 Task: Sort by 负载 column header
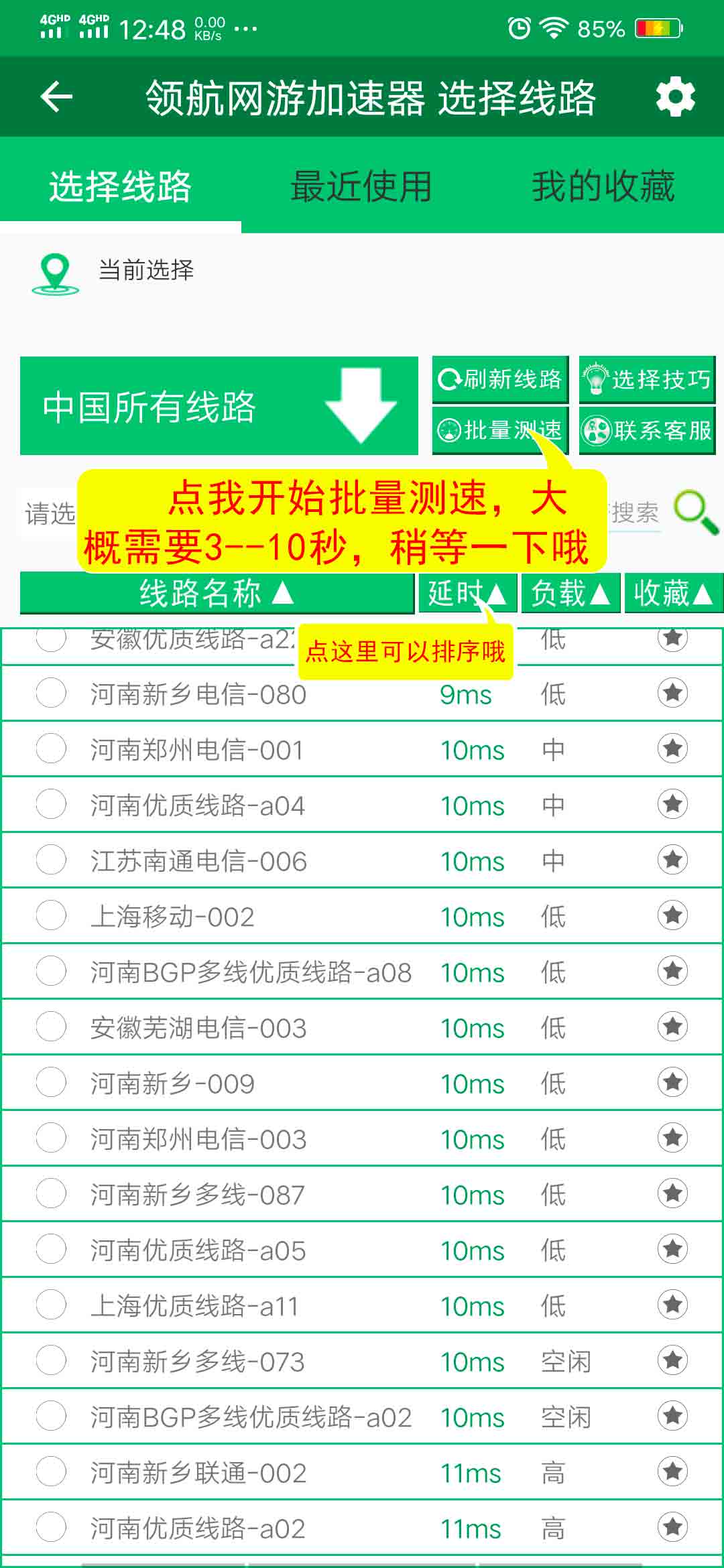[x=570, y=593]
